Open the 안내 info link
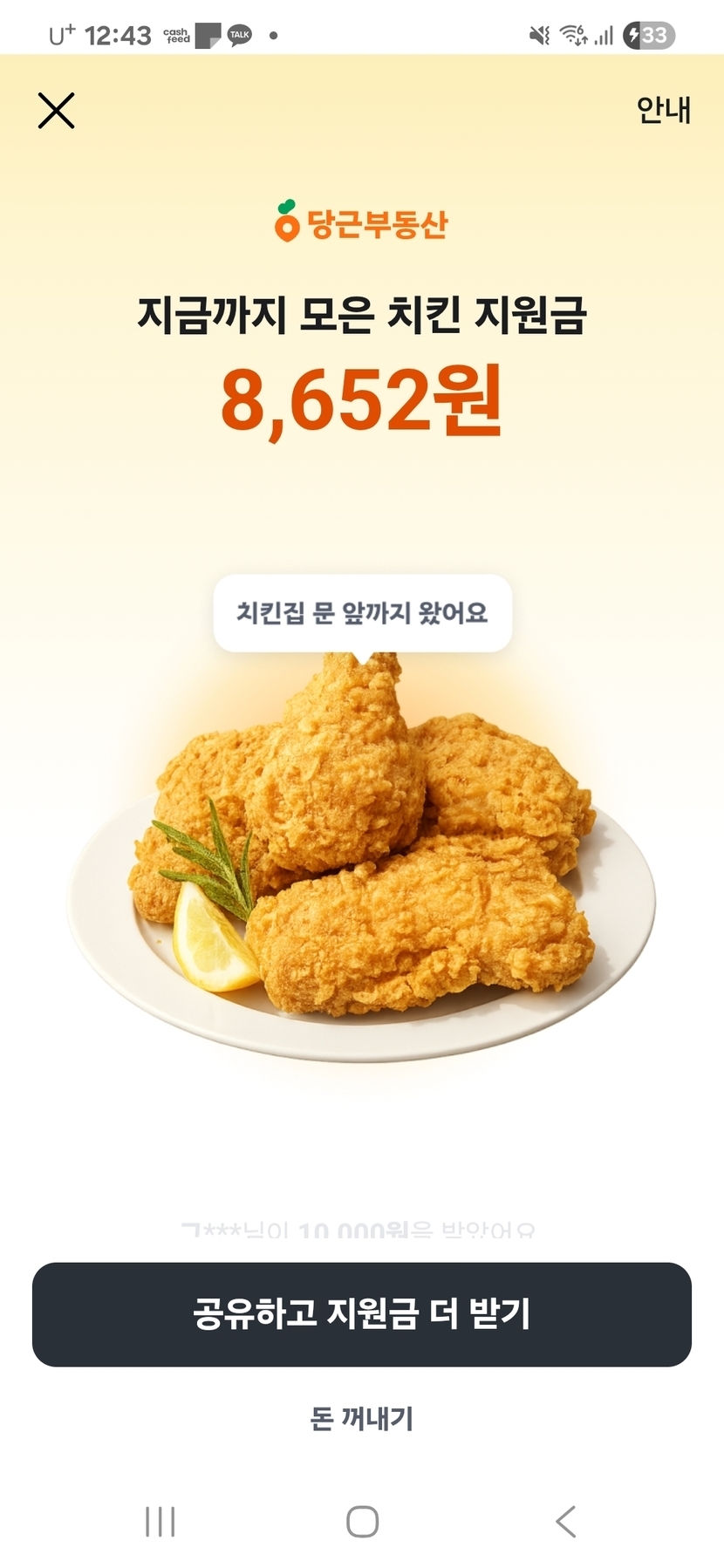 pos(663,110)
